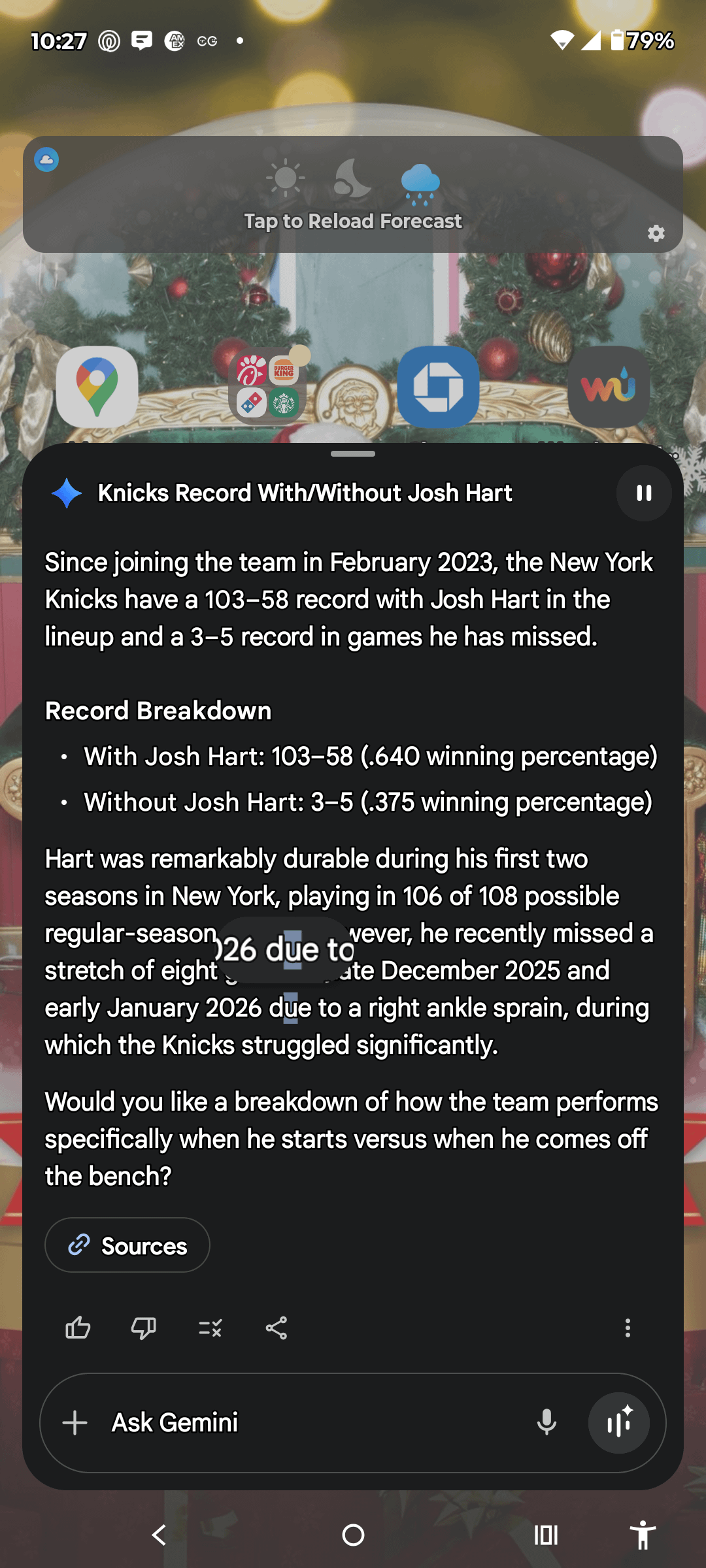Tap the modify response icon
The height and width of the screenshot is (1568, 706).
click(210, 1328)
